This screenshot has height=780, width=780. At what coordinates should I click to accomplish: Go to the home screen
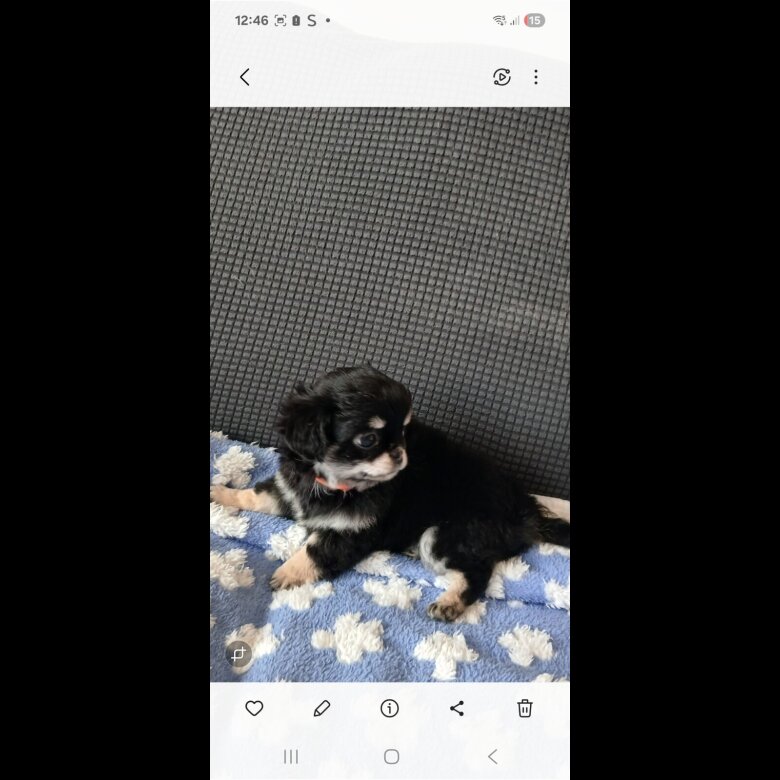(391, 757)
